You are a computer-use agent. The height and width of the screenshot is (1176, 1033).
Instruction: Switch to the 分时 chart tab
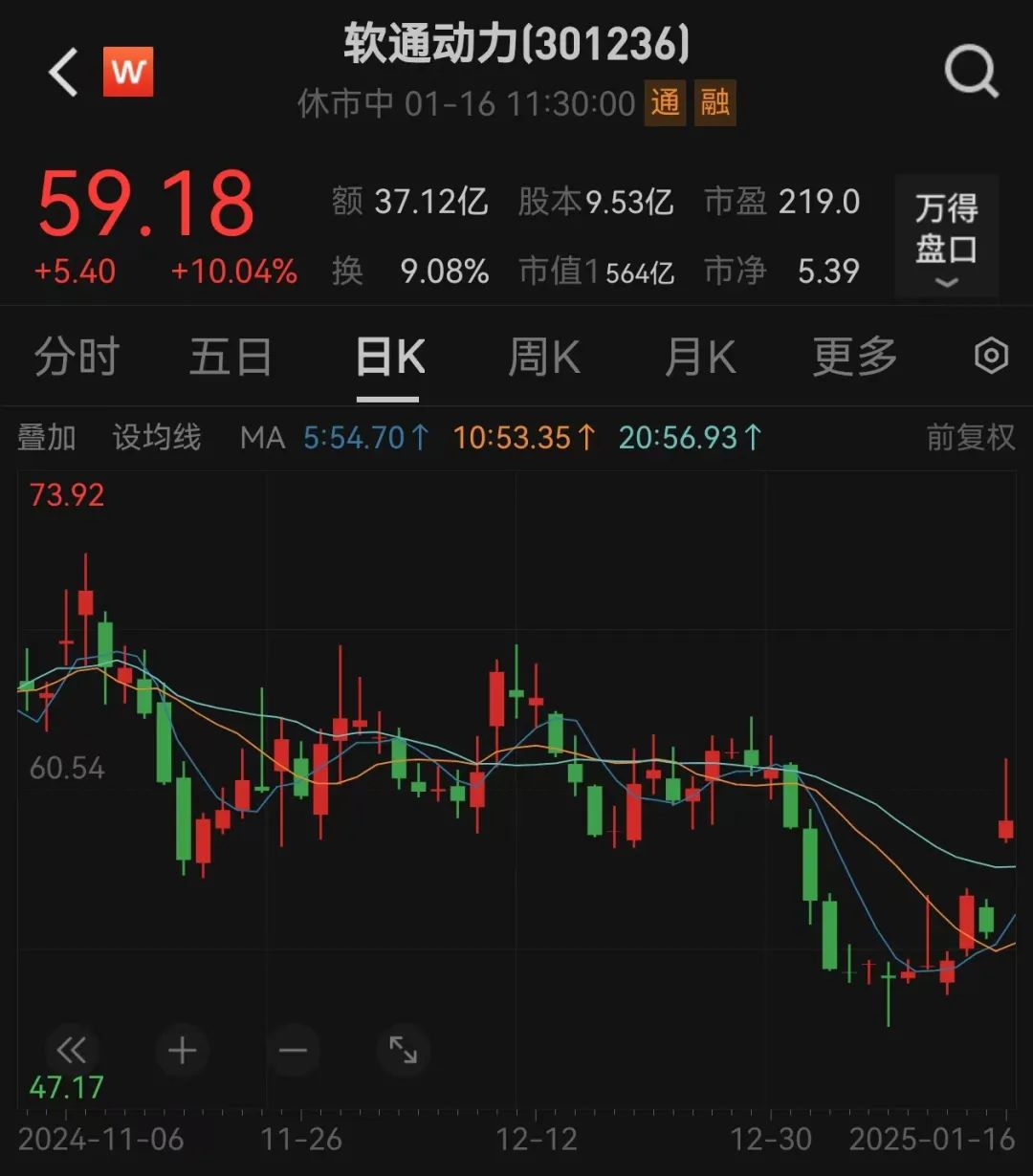77,358
